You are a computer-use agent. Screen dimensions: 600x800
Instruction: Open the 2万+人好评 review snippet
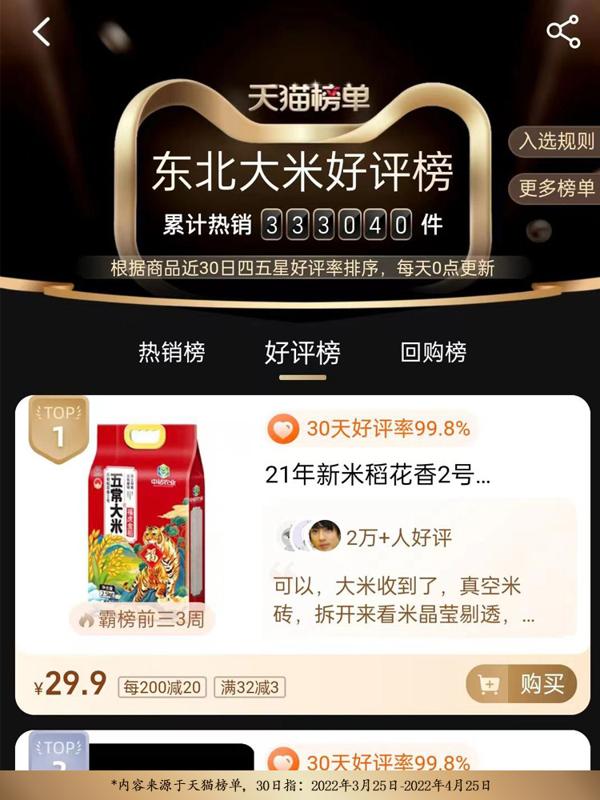tap(420, 575)
